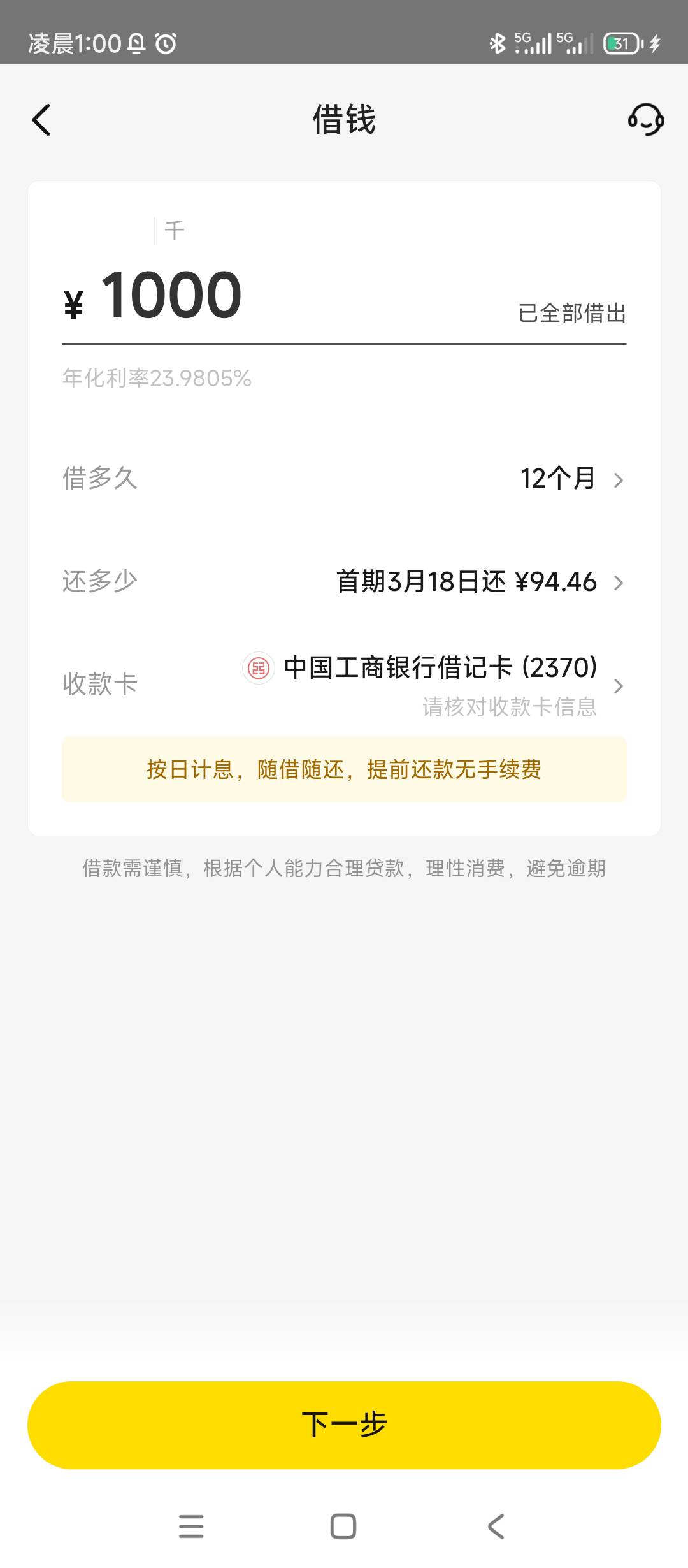Change the 12个月 loan duration
This screenshot has width=688, height=1568.
(570, 479)
